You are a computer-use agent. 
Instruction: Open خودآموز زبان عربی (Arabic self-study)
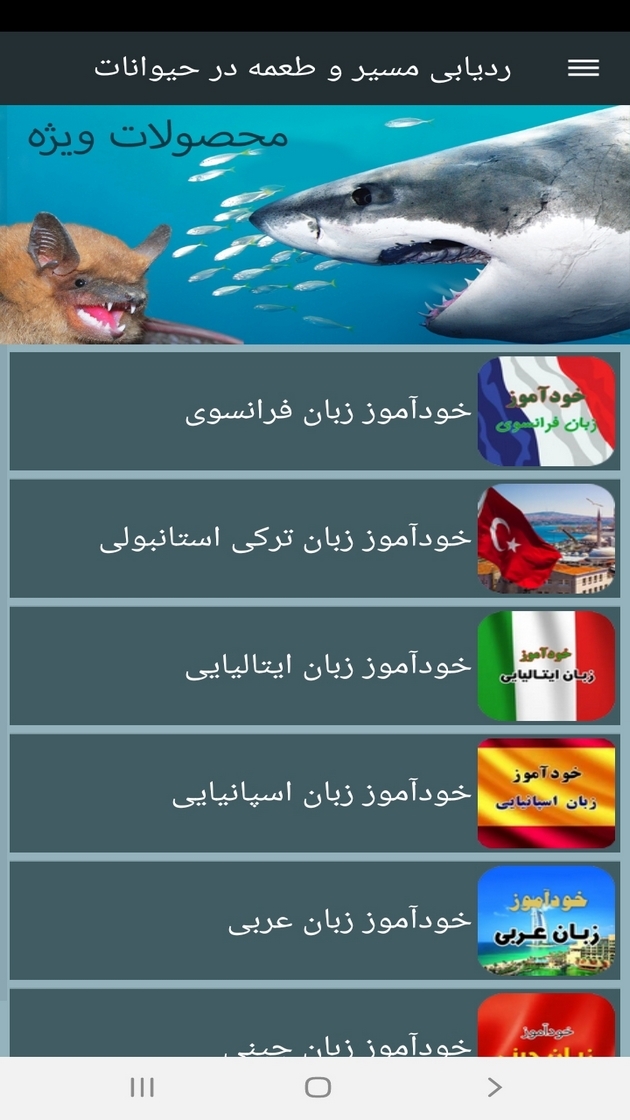(x=315, y=920)
